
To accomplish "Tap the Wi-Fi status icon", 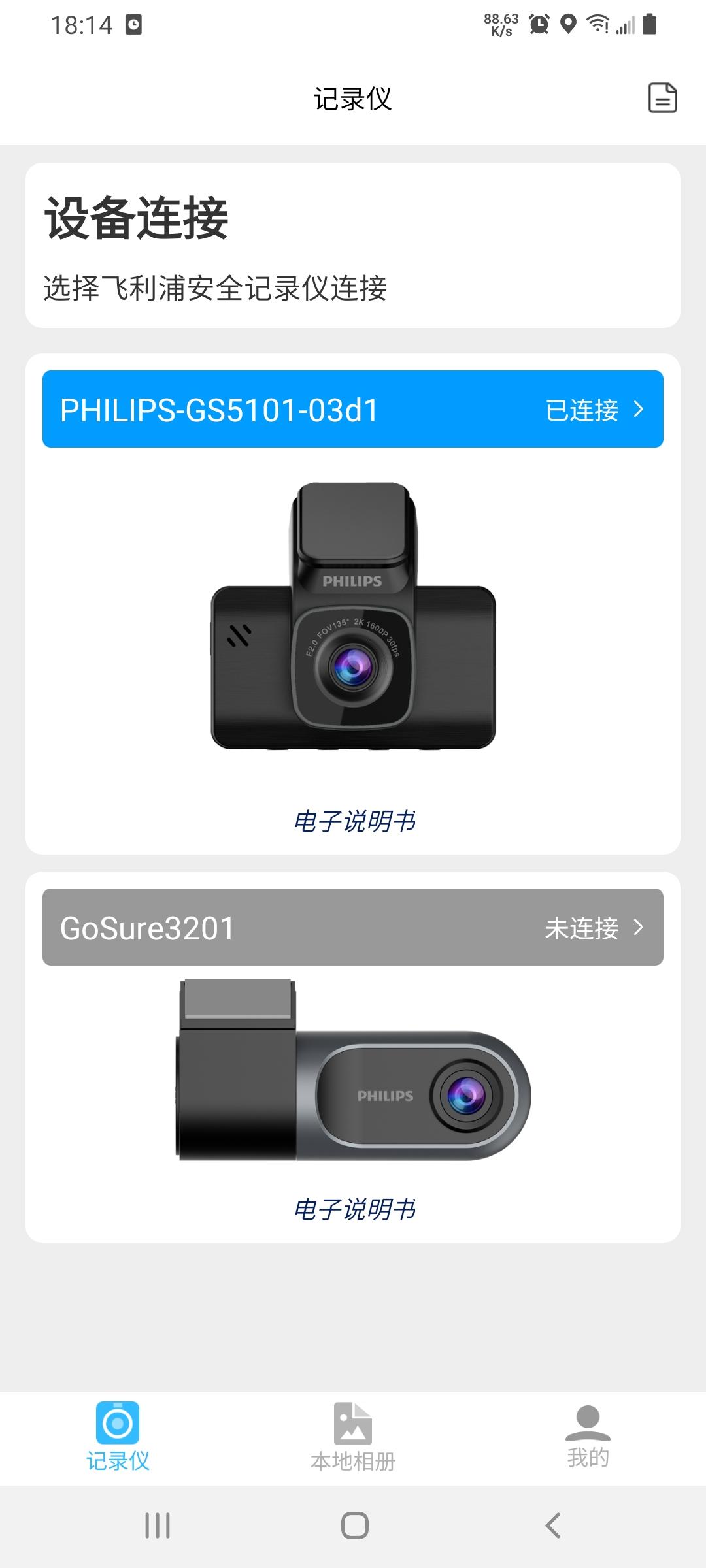I will (599, 23).
